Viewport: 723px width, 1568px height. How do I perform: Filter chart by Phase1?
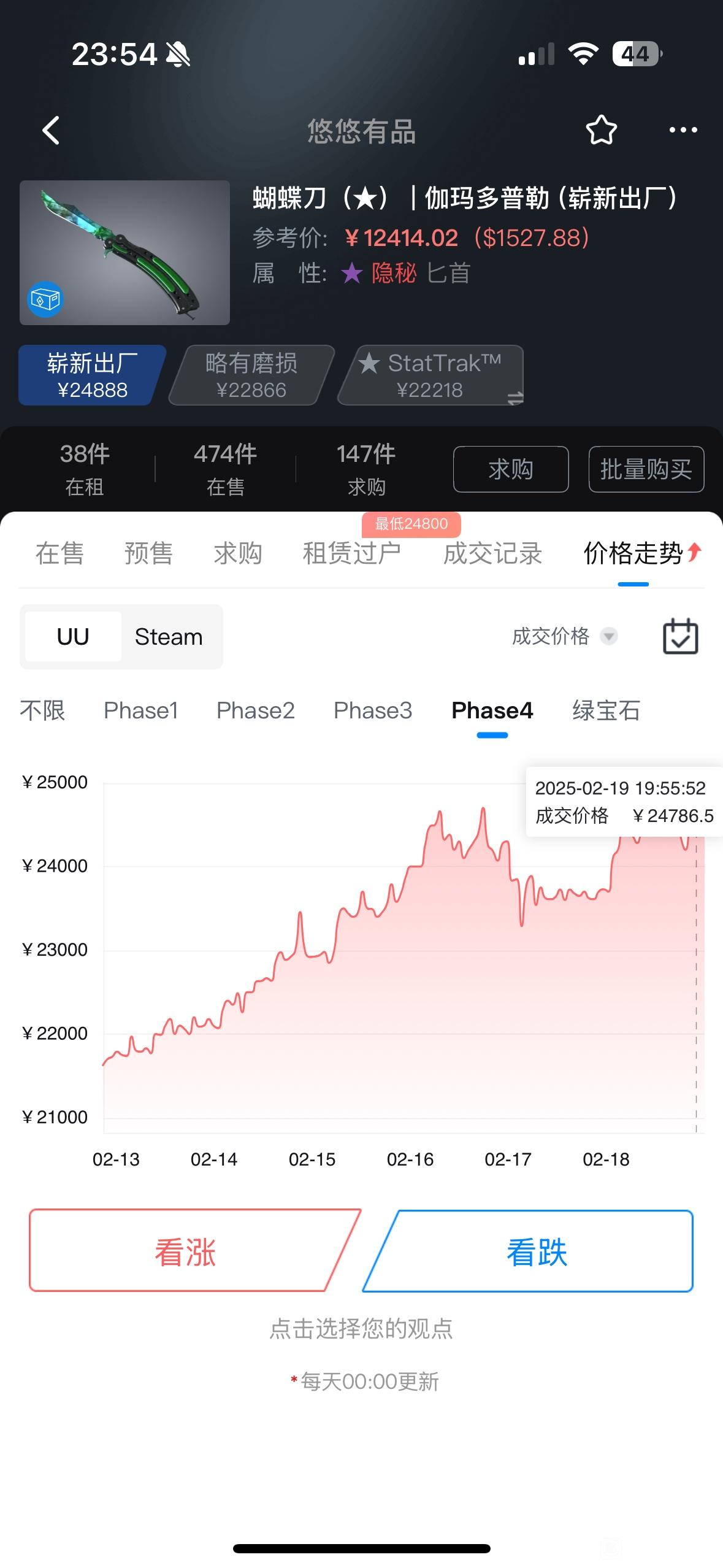coord(141,710)
